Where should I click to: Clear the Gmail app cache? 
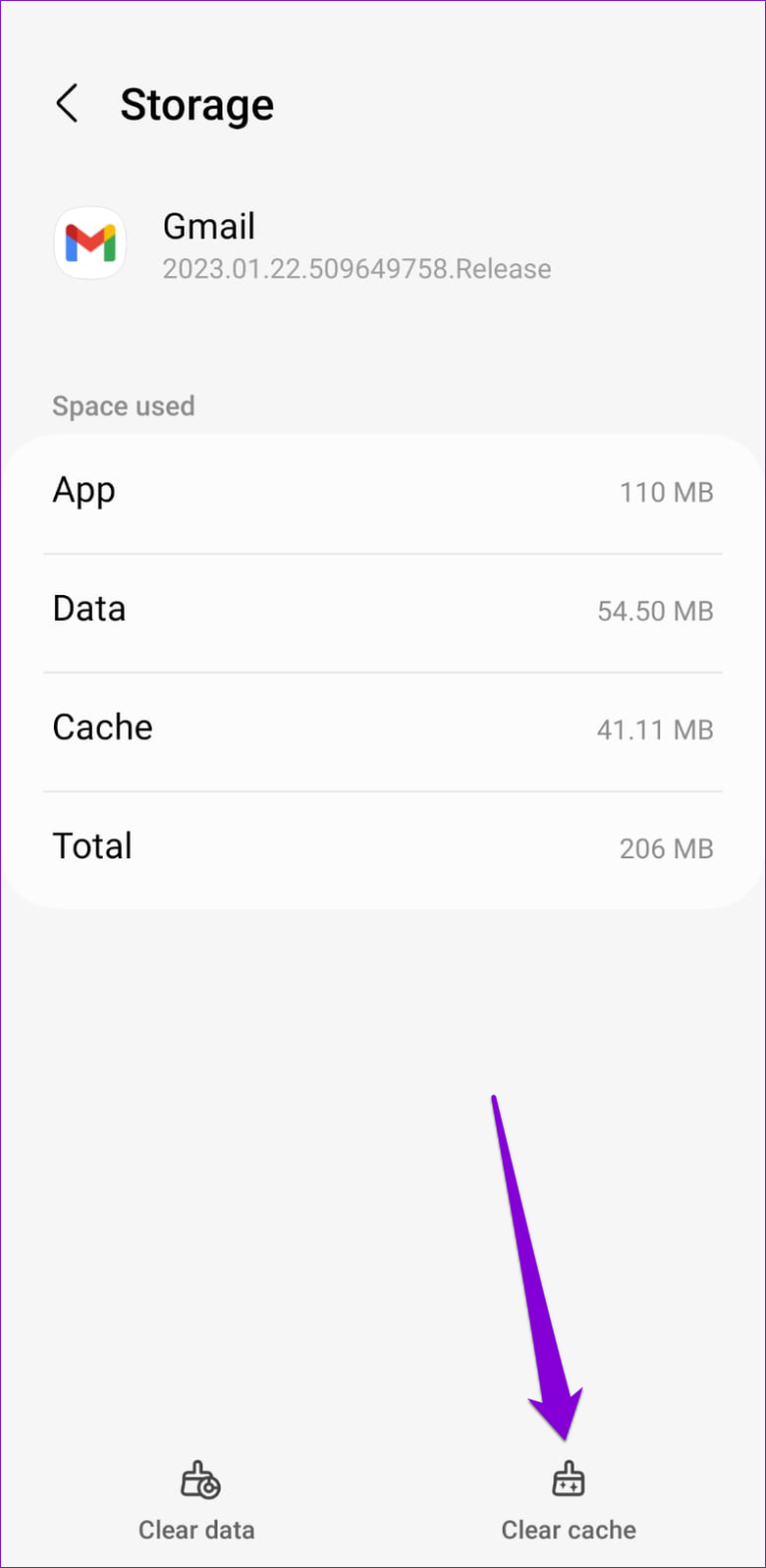click(x=569, y=1500)
